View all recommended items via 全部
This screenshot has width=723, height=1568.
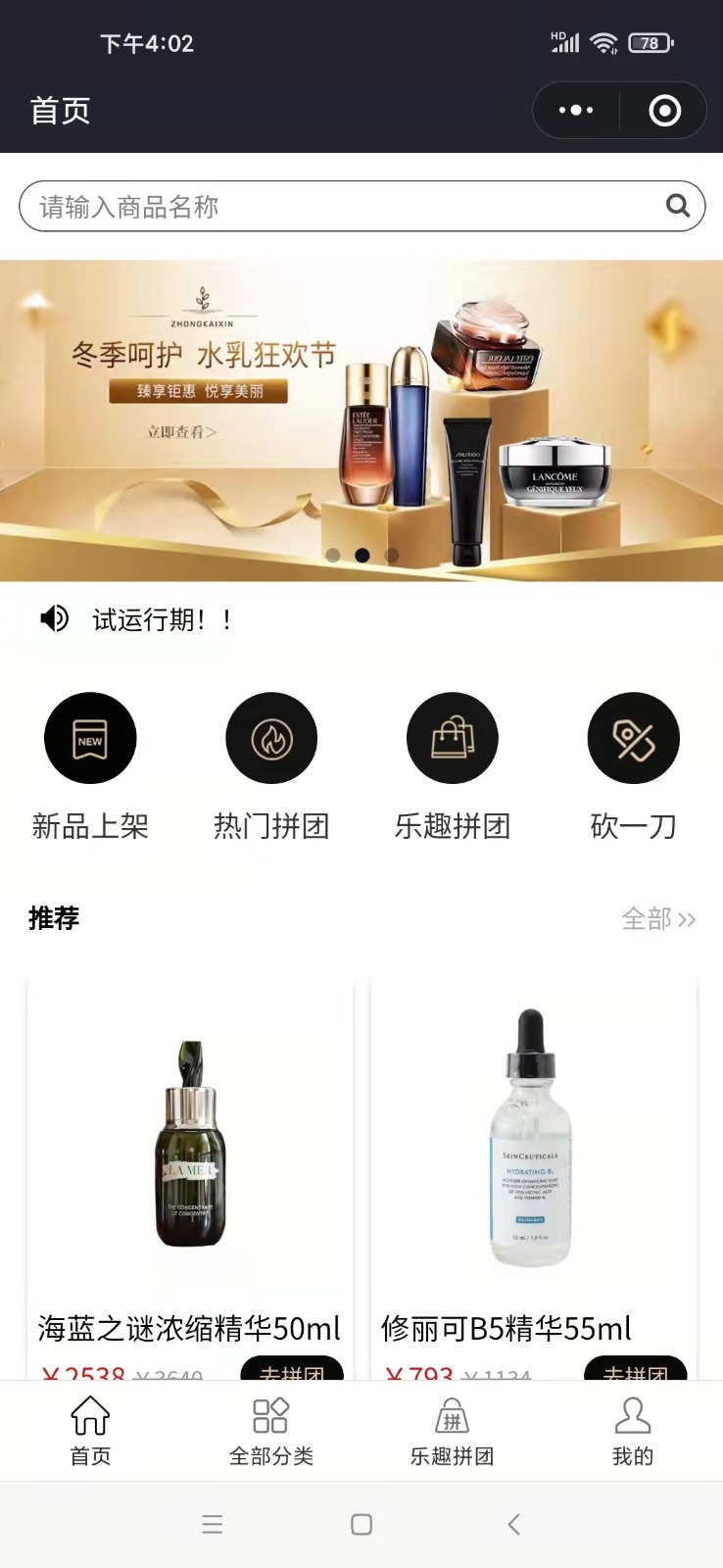(658, 918)
